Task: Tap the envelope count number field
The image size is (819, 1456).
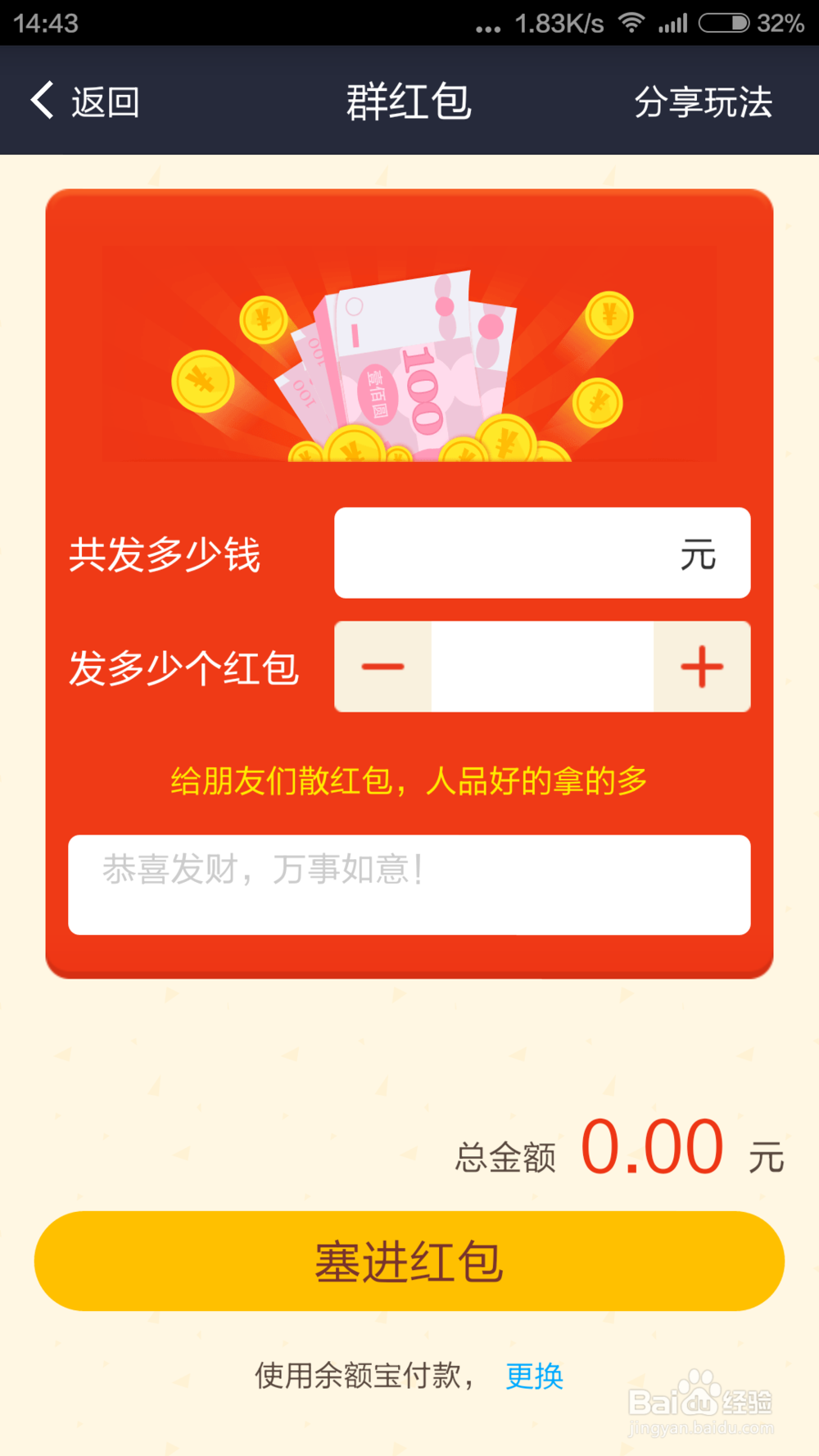Action: pyautogui.click(x=541, y=667)
